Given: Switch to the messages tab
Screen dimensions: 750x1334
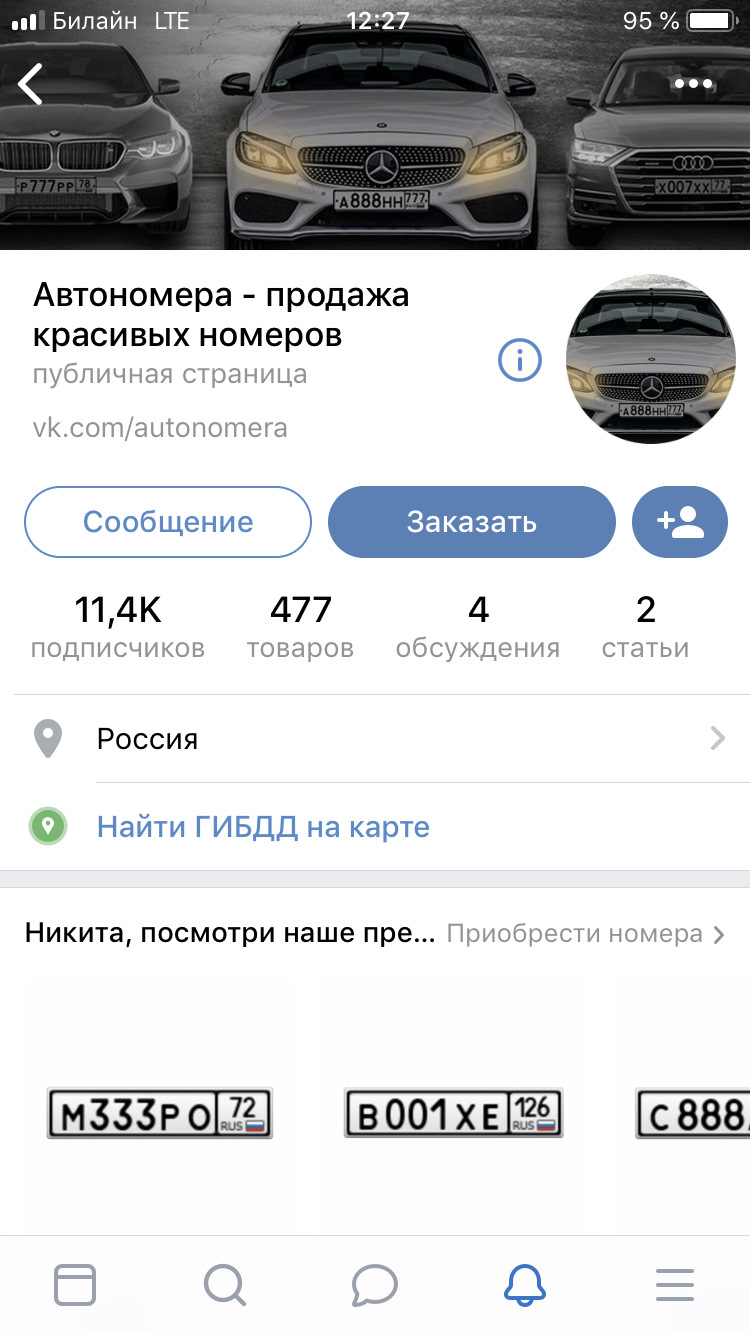Looking at the screenshot, I should tap(375, 1285).
